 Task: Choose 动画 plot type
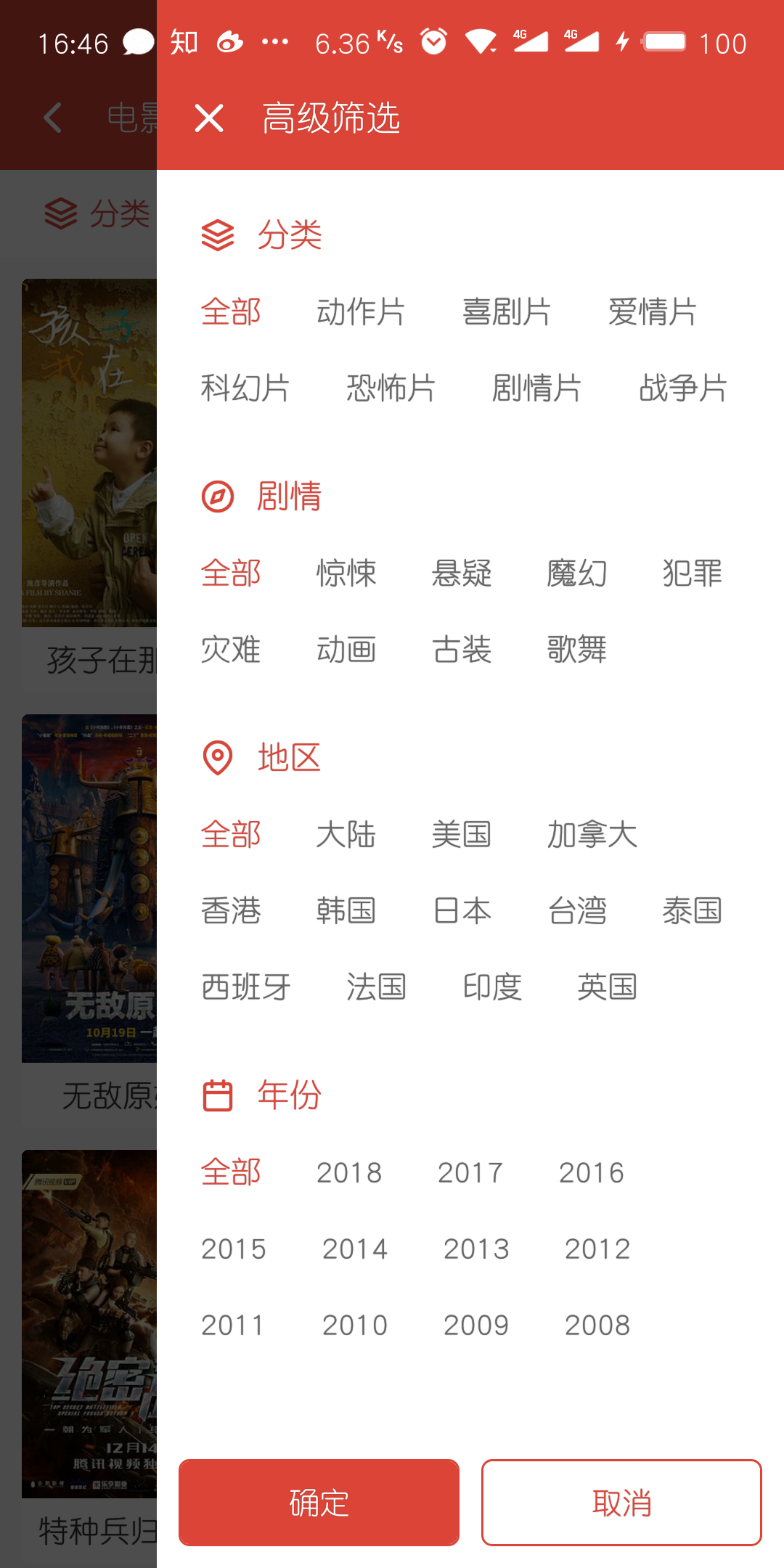346,650
